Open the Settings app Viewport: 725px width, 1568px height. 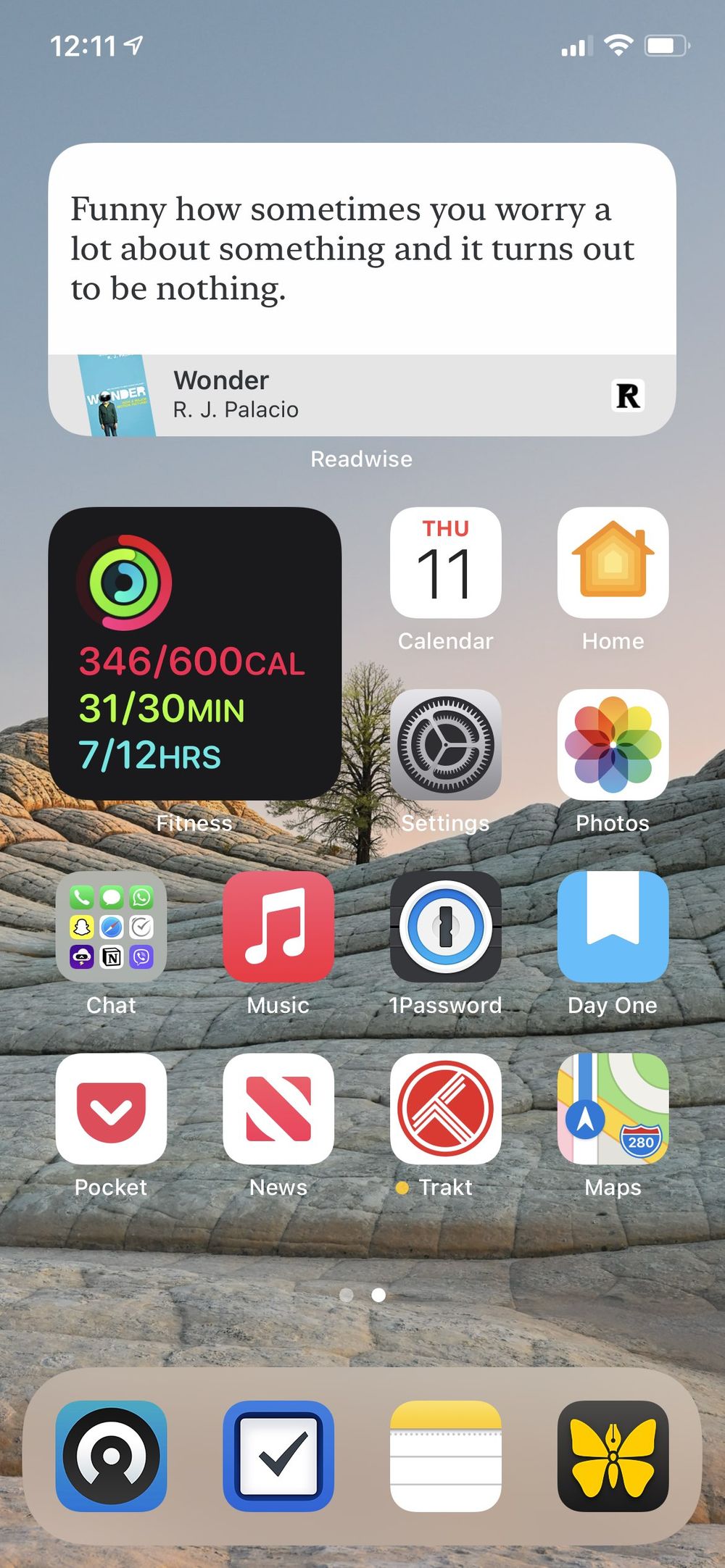coord(446,746)
